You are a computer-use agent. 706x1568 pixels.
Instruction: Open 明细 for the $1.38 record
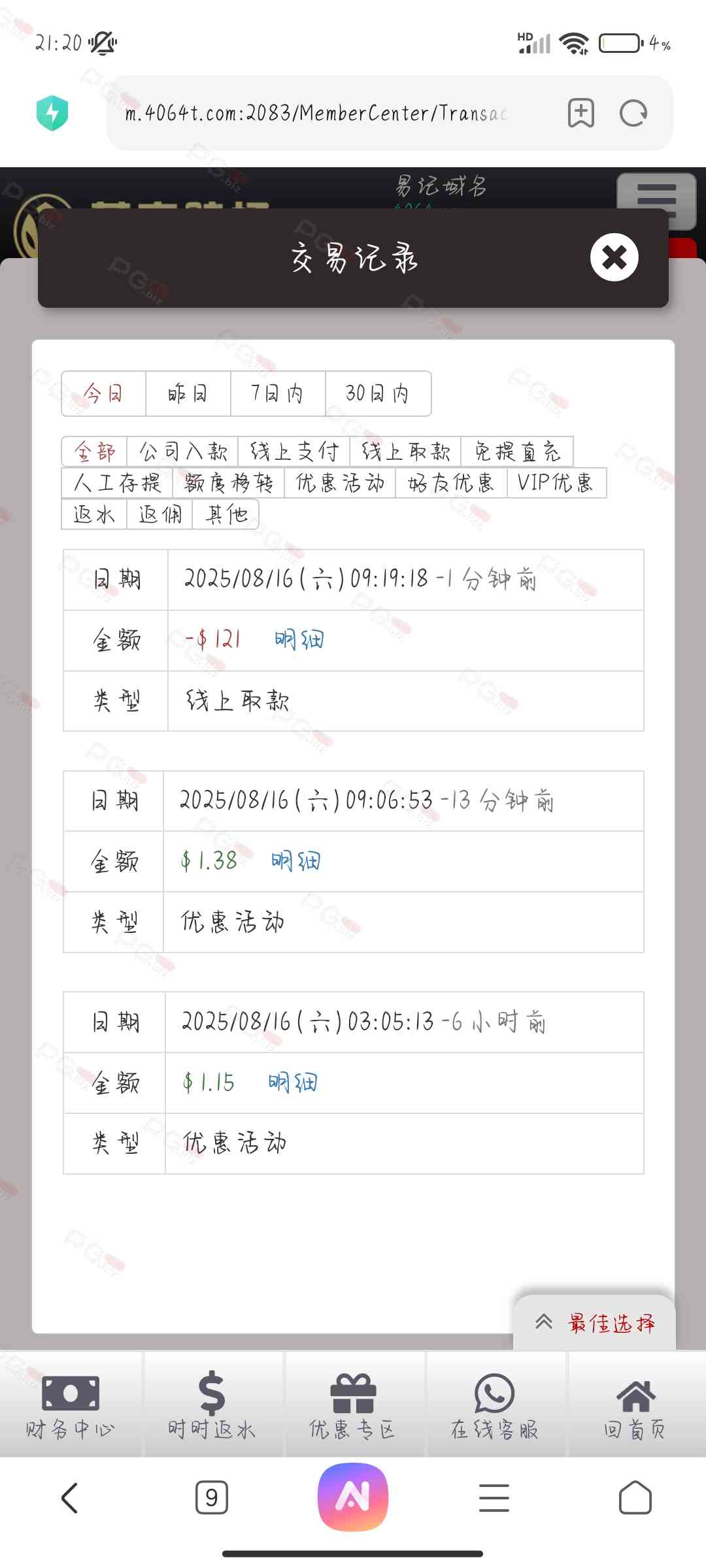[295, 861]
